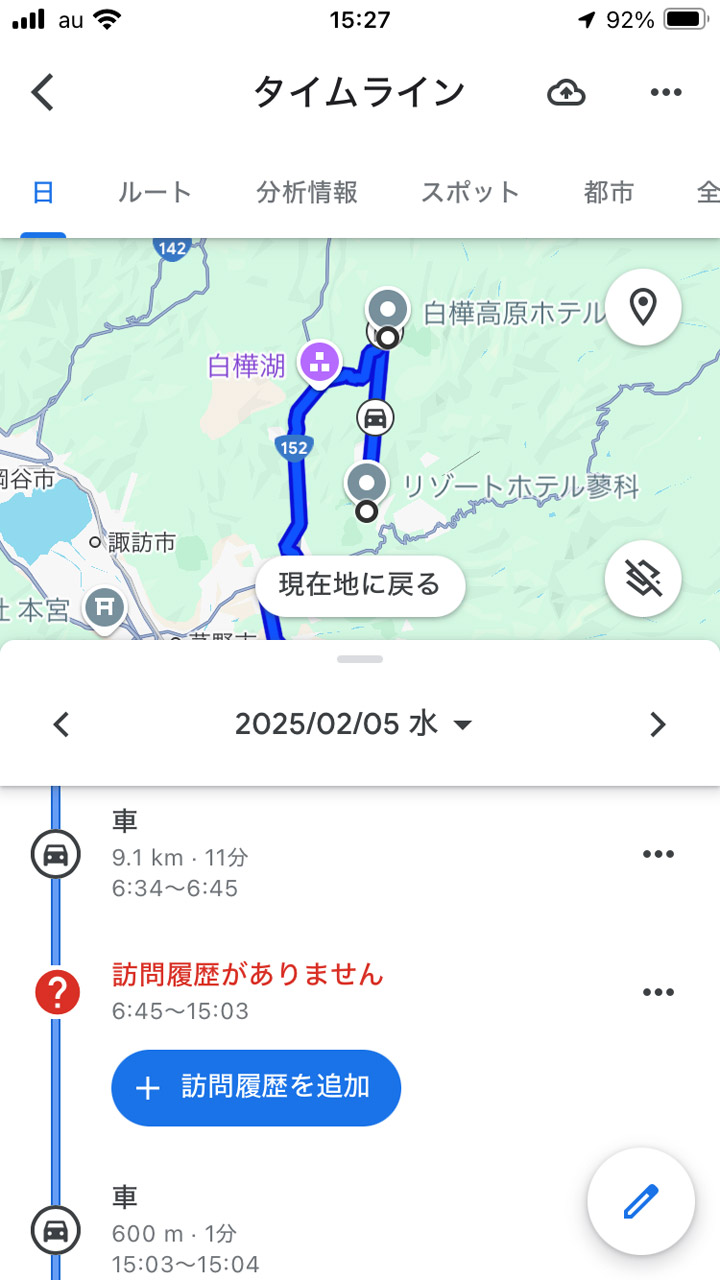
Task: Switch to the ルート tab
Action: coord(153,194)
